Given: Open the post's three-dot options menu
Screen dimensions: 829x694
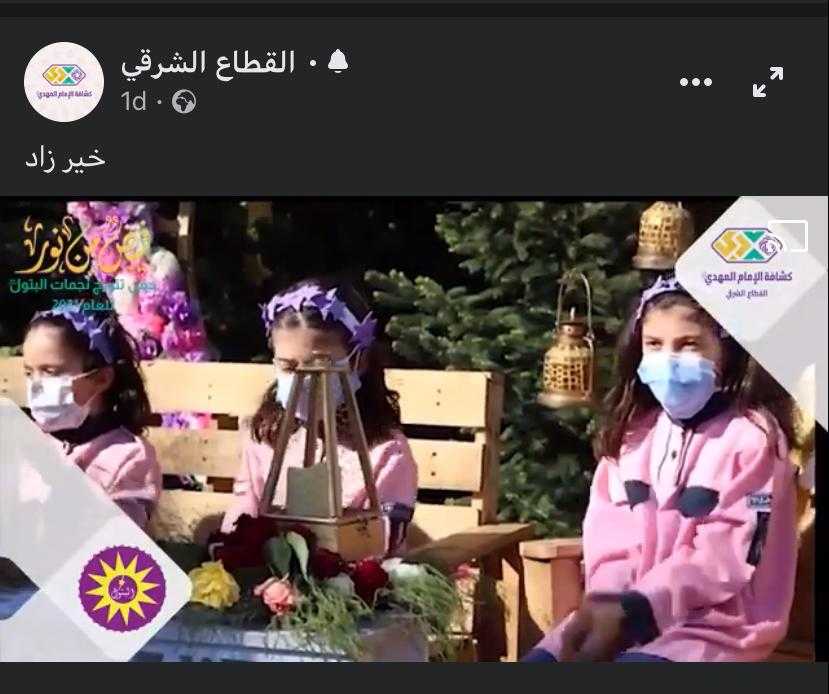Looking at the screenshot, I should tap(696, 82).
